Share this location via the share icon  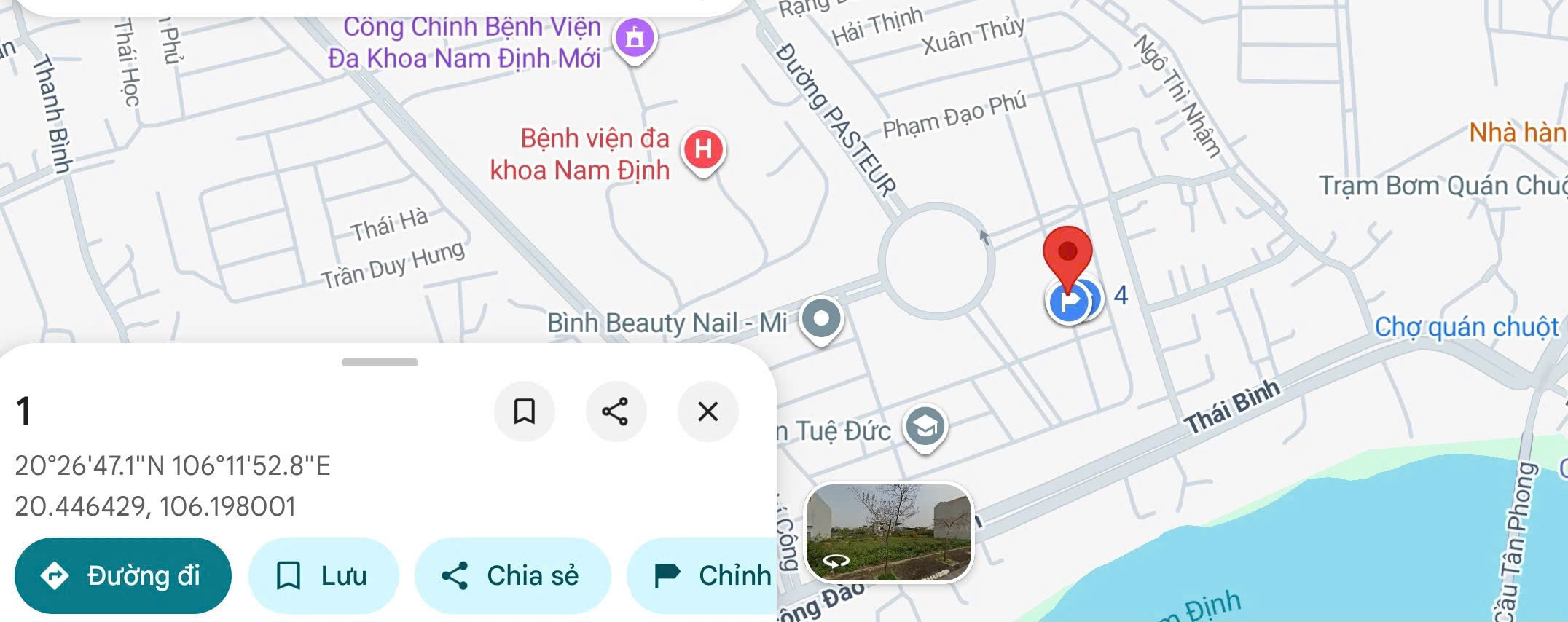coord(616,412)
